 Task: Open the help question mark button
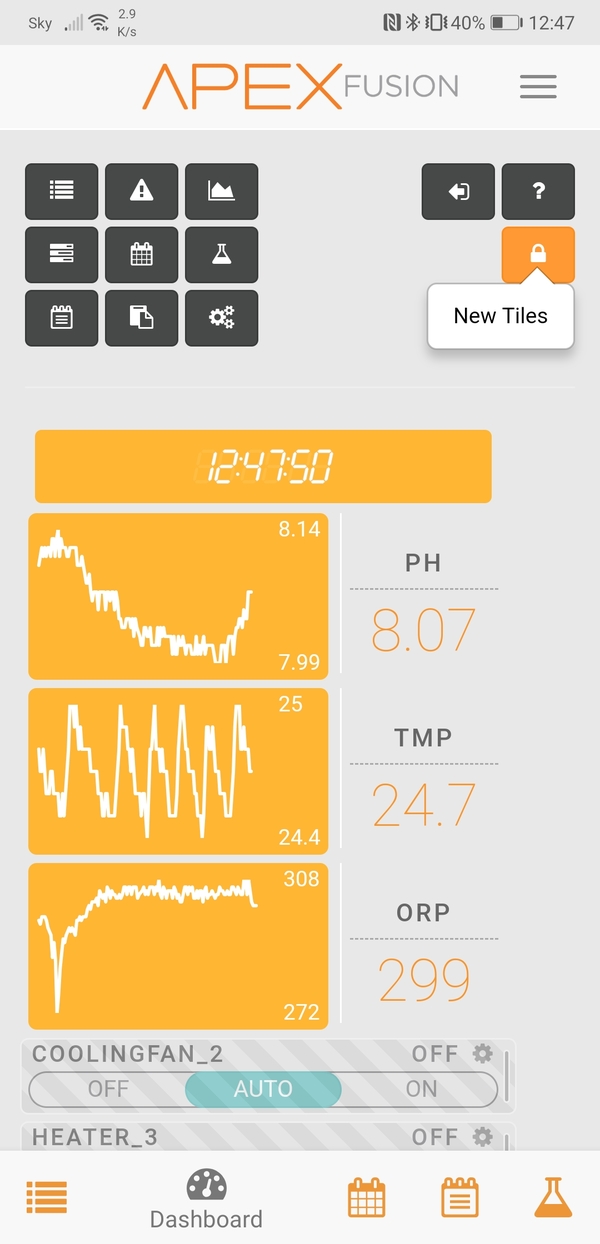tap(538, 191)
